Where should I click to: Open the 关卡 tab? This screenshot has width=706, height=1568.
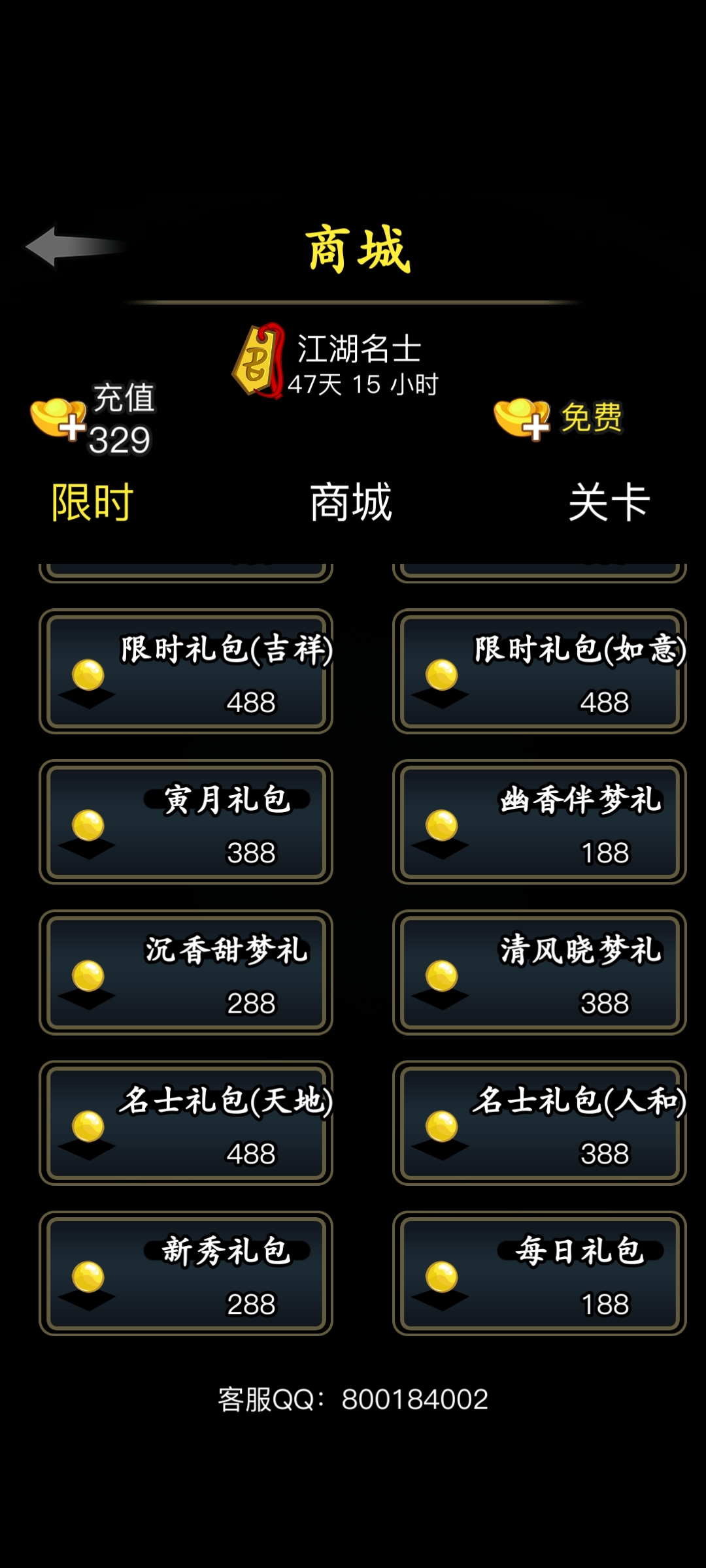pyautogui.click(x=609, y=502)
